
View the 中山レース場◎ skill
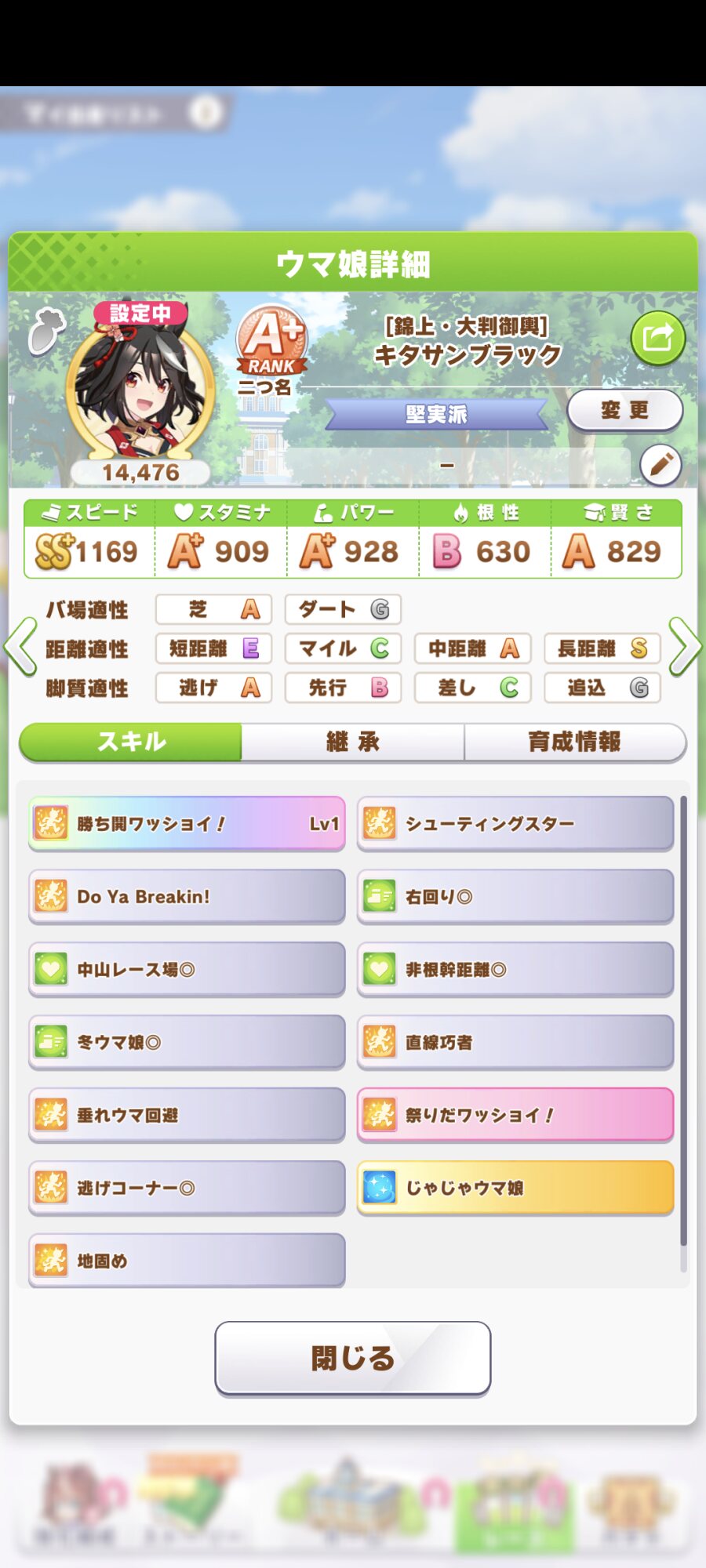[x=187, y=969]
